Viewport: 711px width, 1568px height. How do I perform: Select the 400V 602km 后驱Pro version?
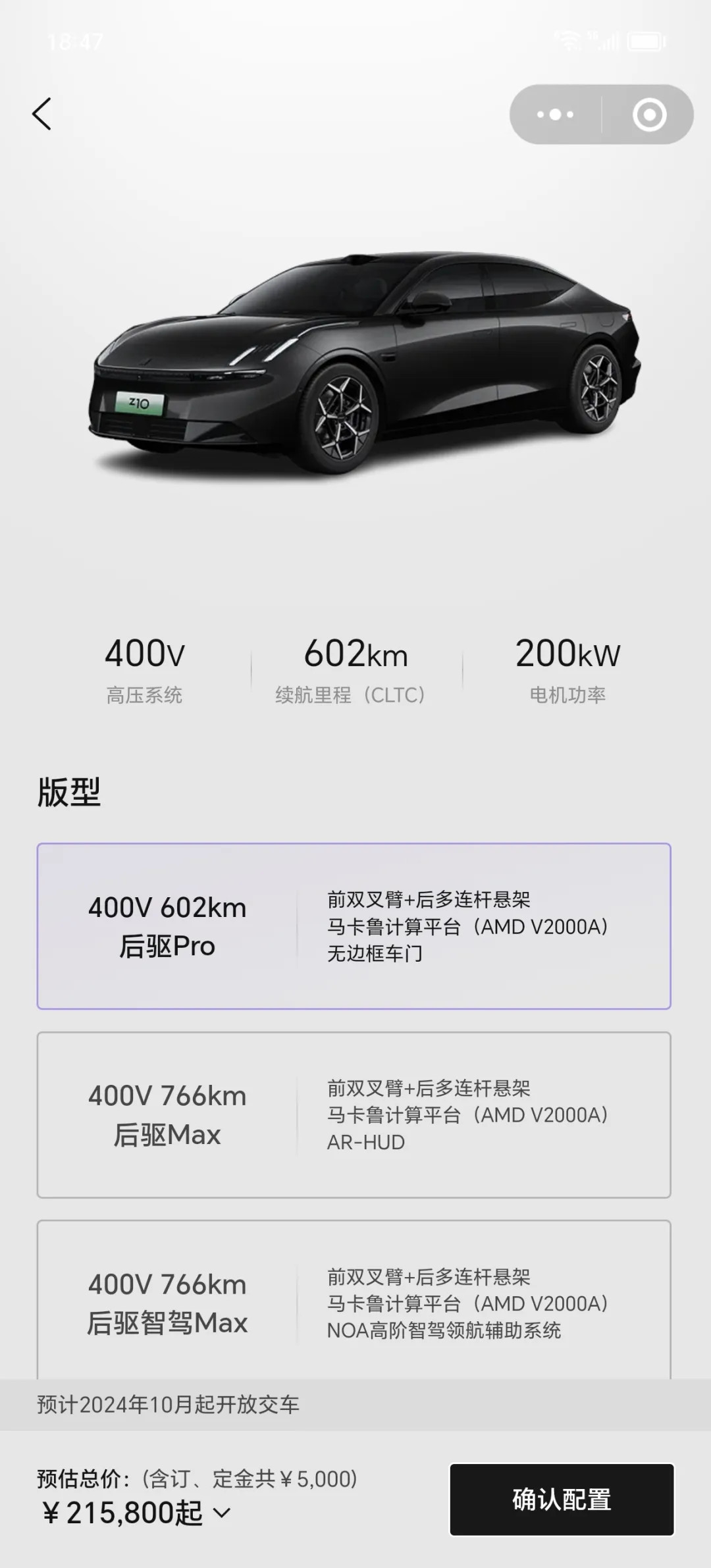point(354,926)
